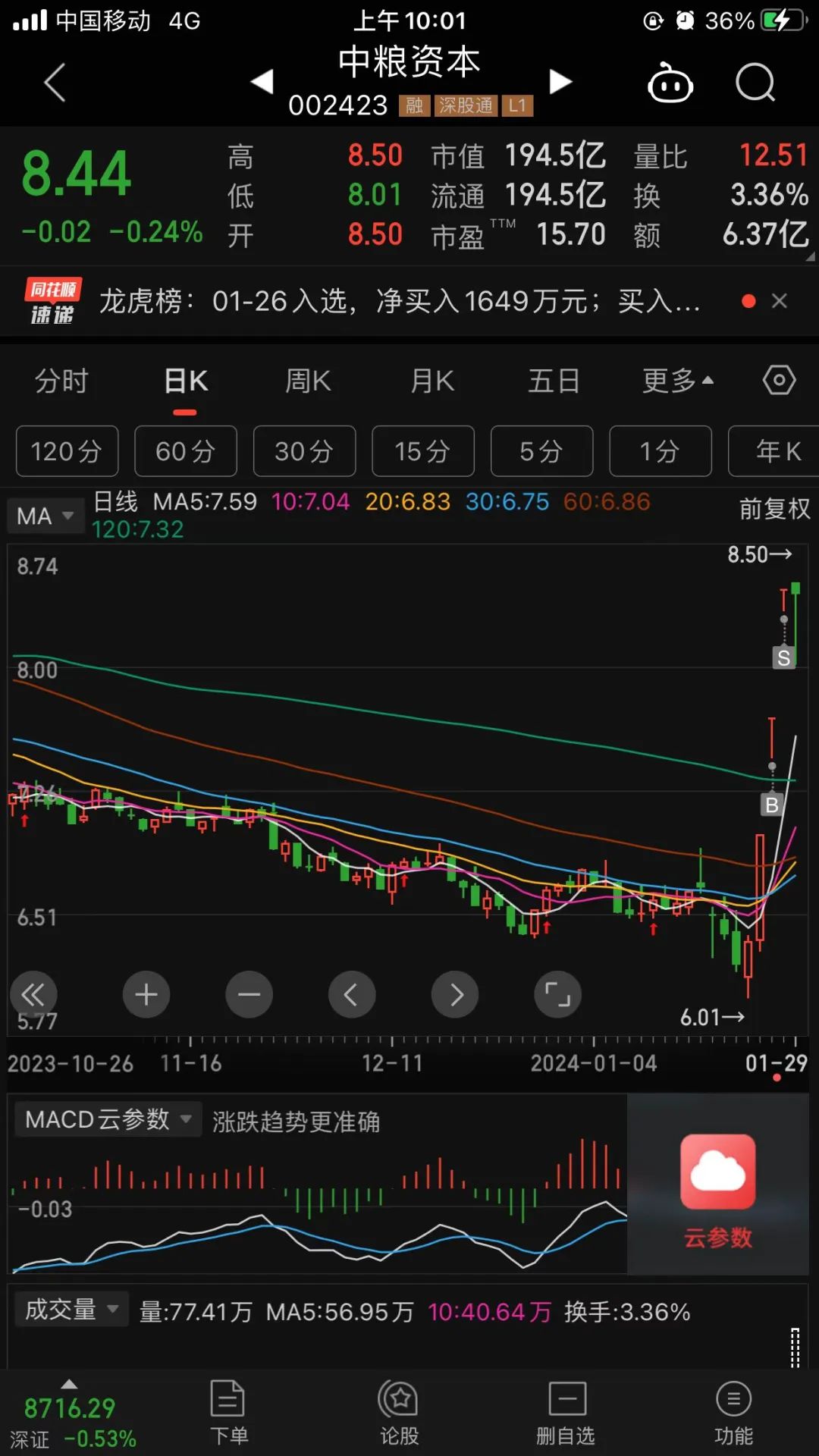Open chart settings gear icon
The width and height of the screenshot is (819, 1456).
pos(778,381)
